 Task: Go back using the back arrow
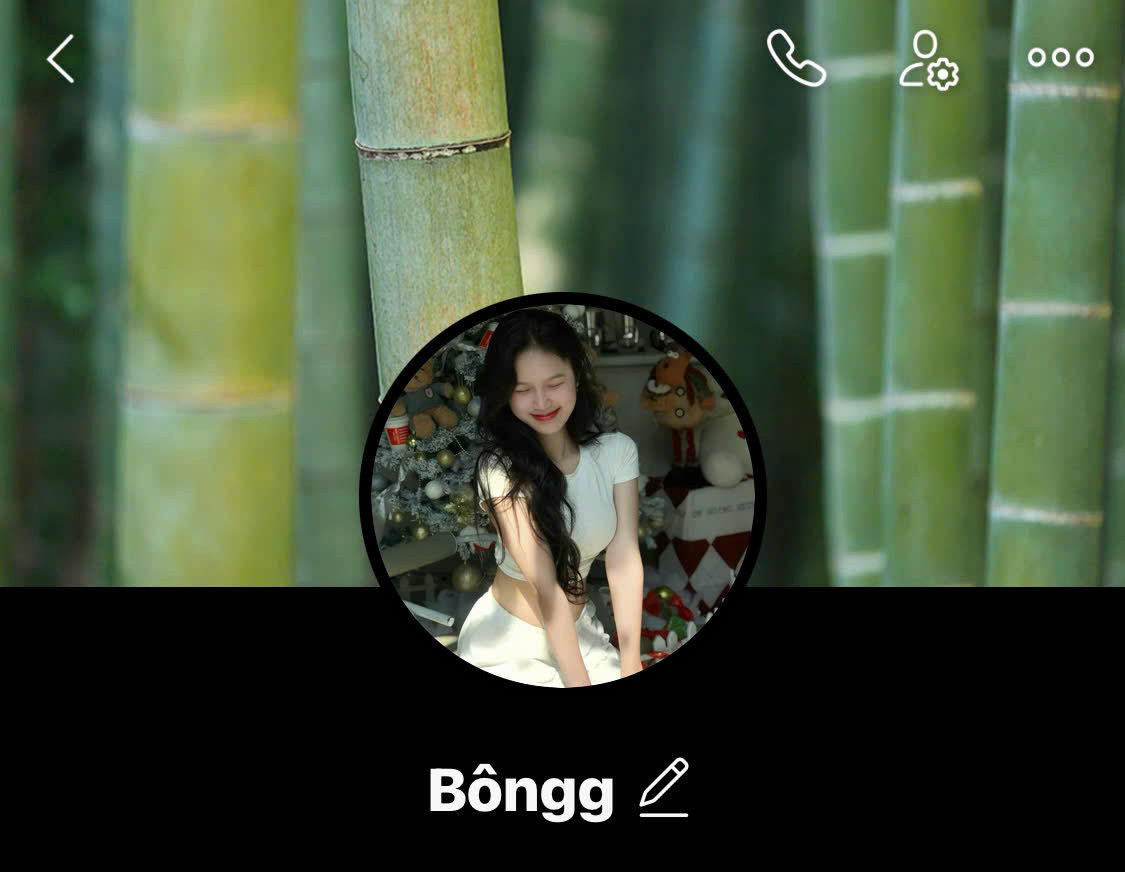coord(61,59)
